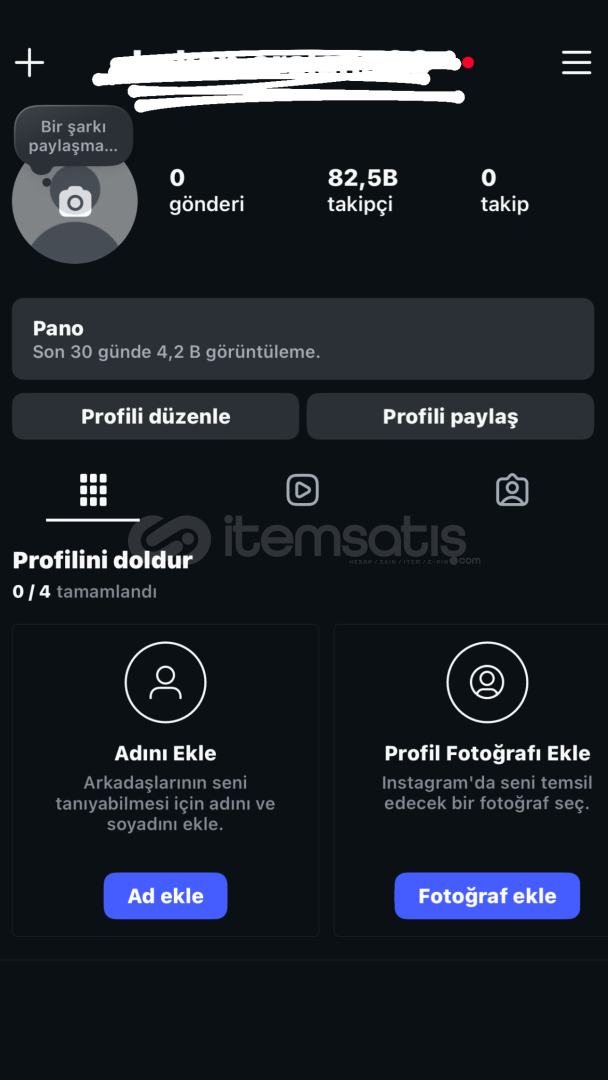Switch to the Reels tab
Viewport: 608px width, 1080px height.
[x=302, y=490]
